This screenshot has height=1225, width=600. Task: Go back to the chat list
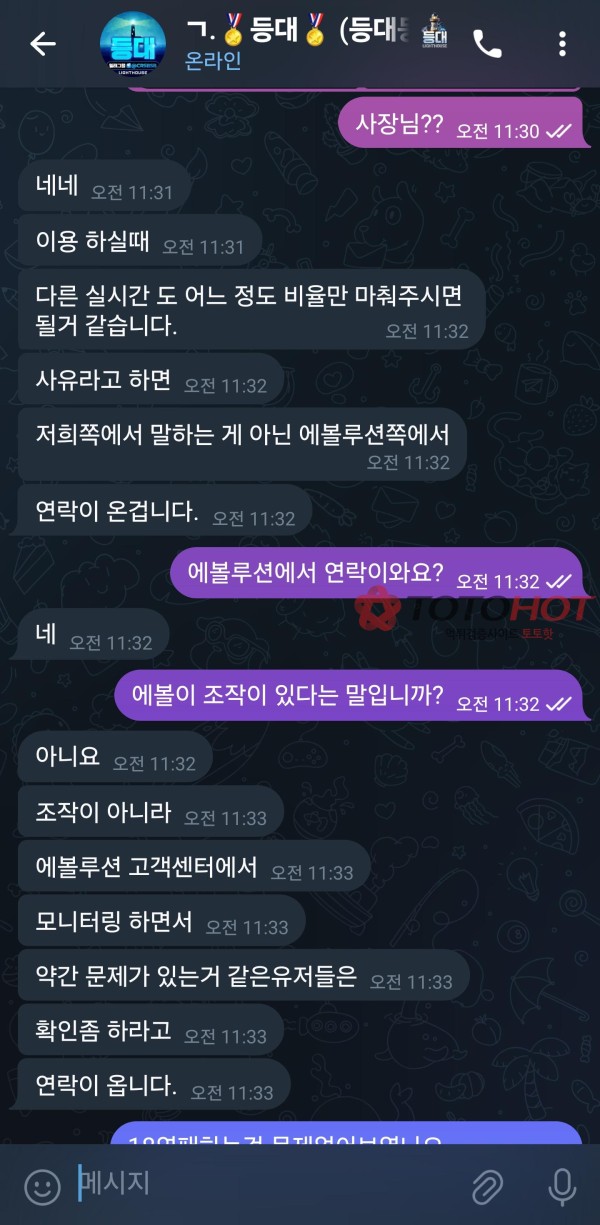42,44
